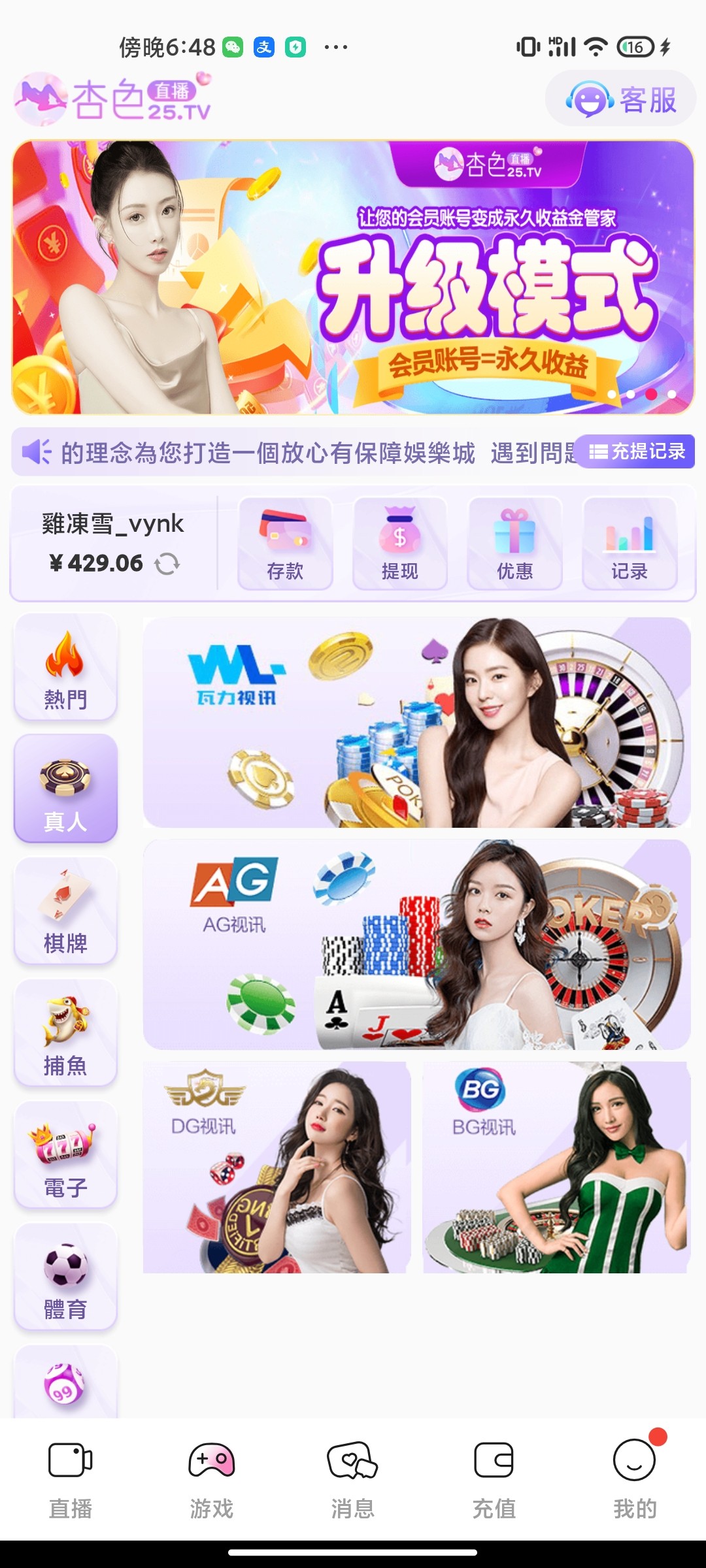706x1568 pixels.
Task: Open the DG视讯 game card
Action: (277, 1167)
